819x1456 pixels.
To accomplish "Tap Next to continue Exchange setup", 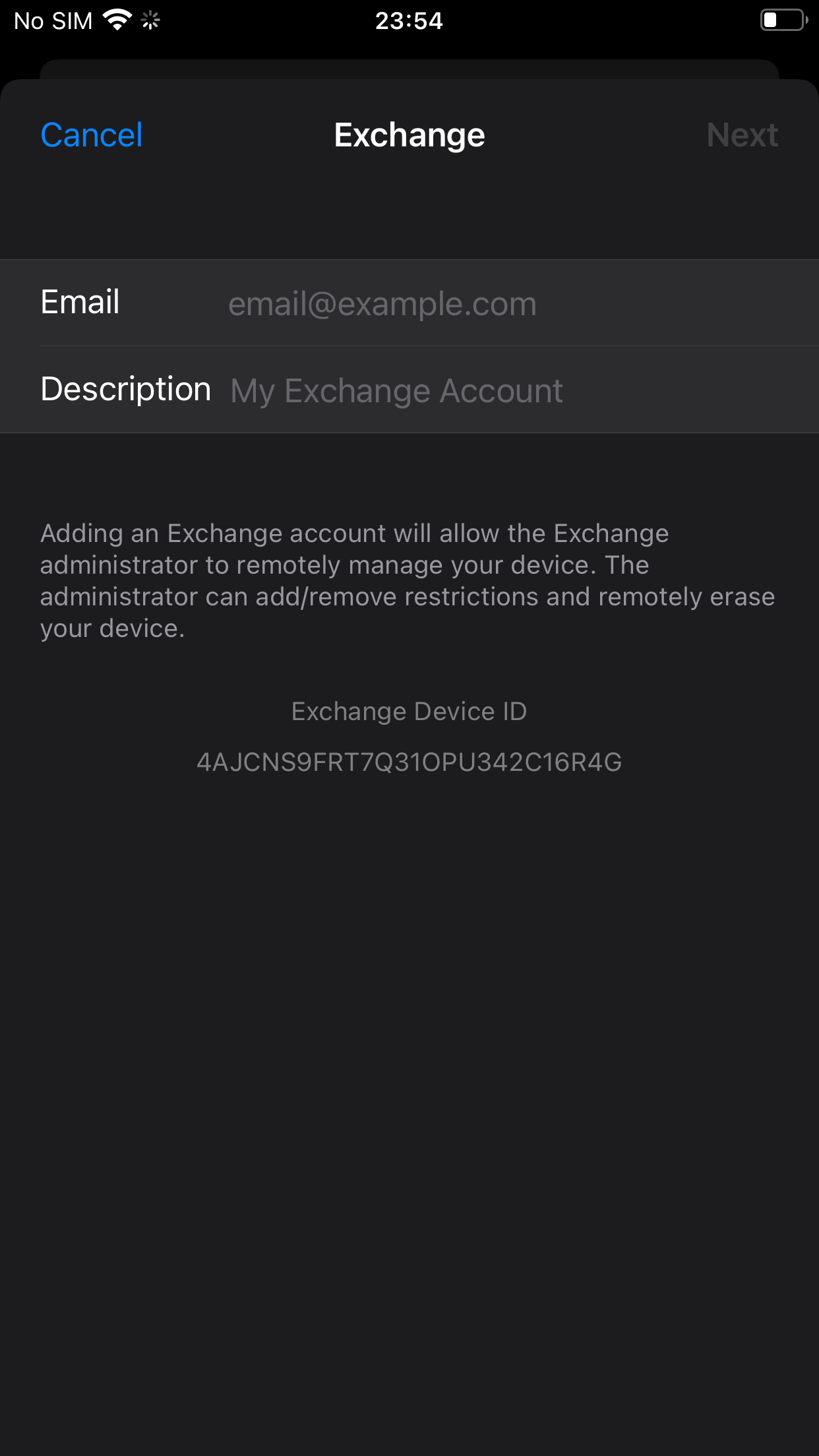I will (x=741, y=135).
